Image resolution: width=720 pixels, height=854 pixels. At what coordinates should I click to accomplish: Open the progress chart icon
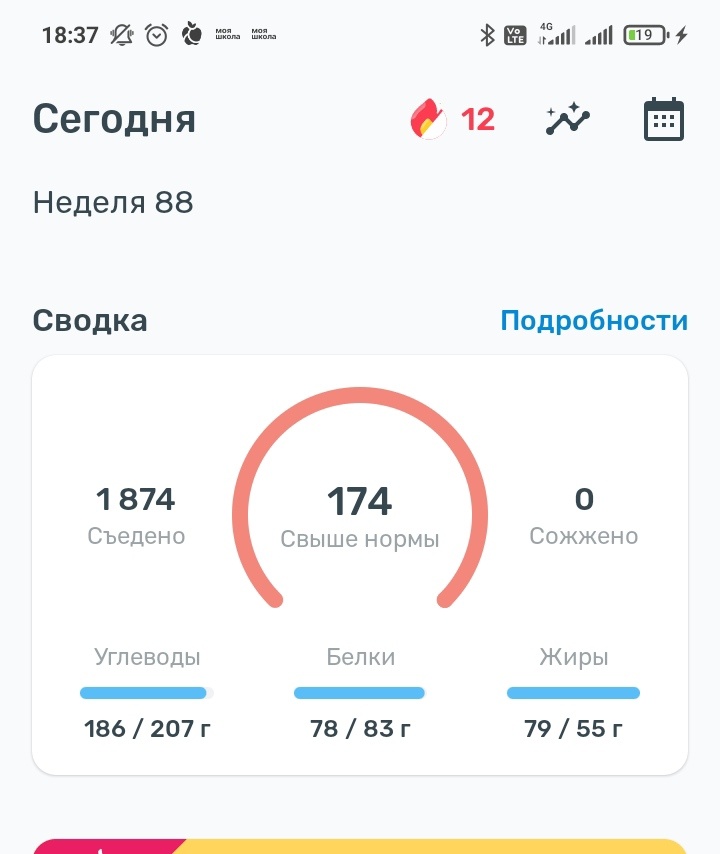click(568, 118)
